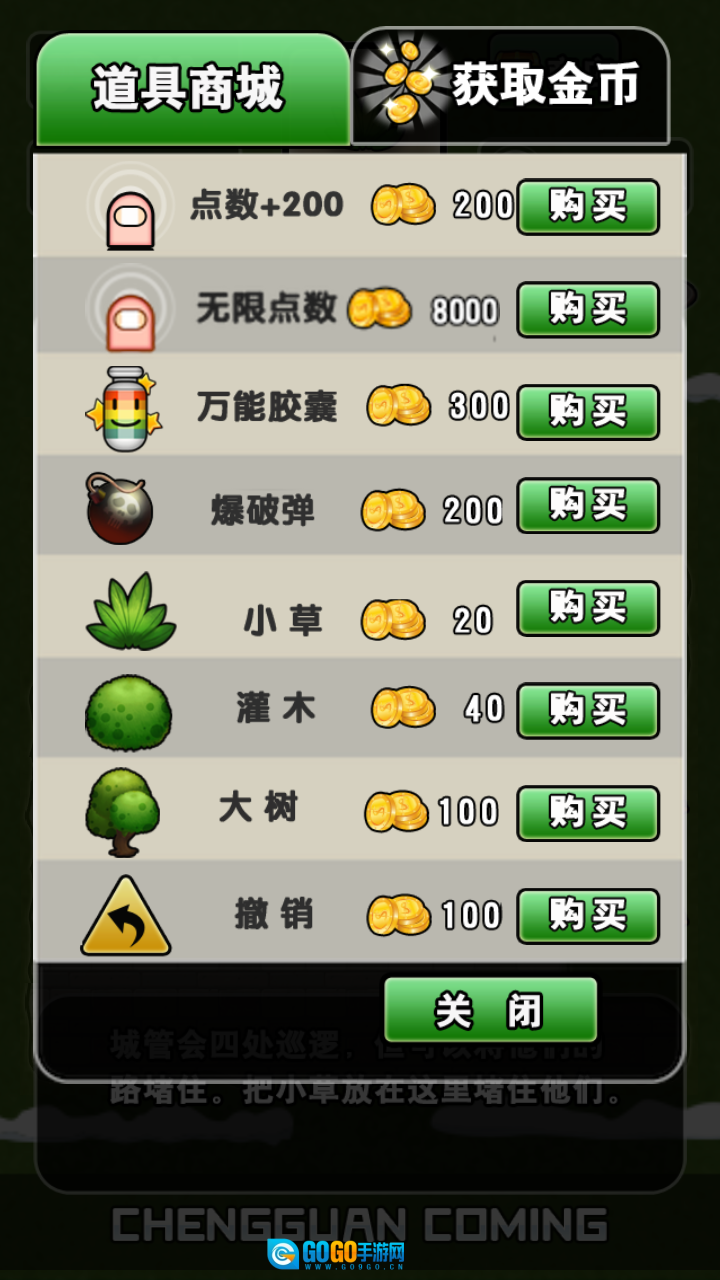The width and height of the screenshot is (720, 1280).
Task: Close the shop with 关闭
Action: pyautogui.click(x=490, y=1010)
